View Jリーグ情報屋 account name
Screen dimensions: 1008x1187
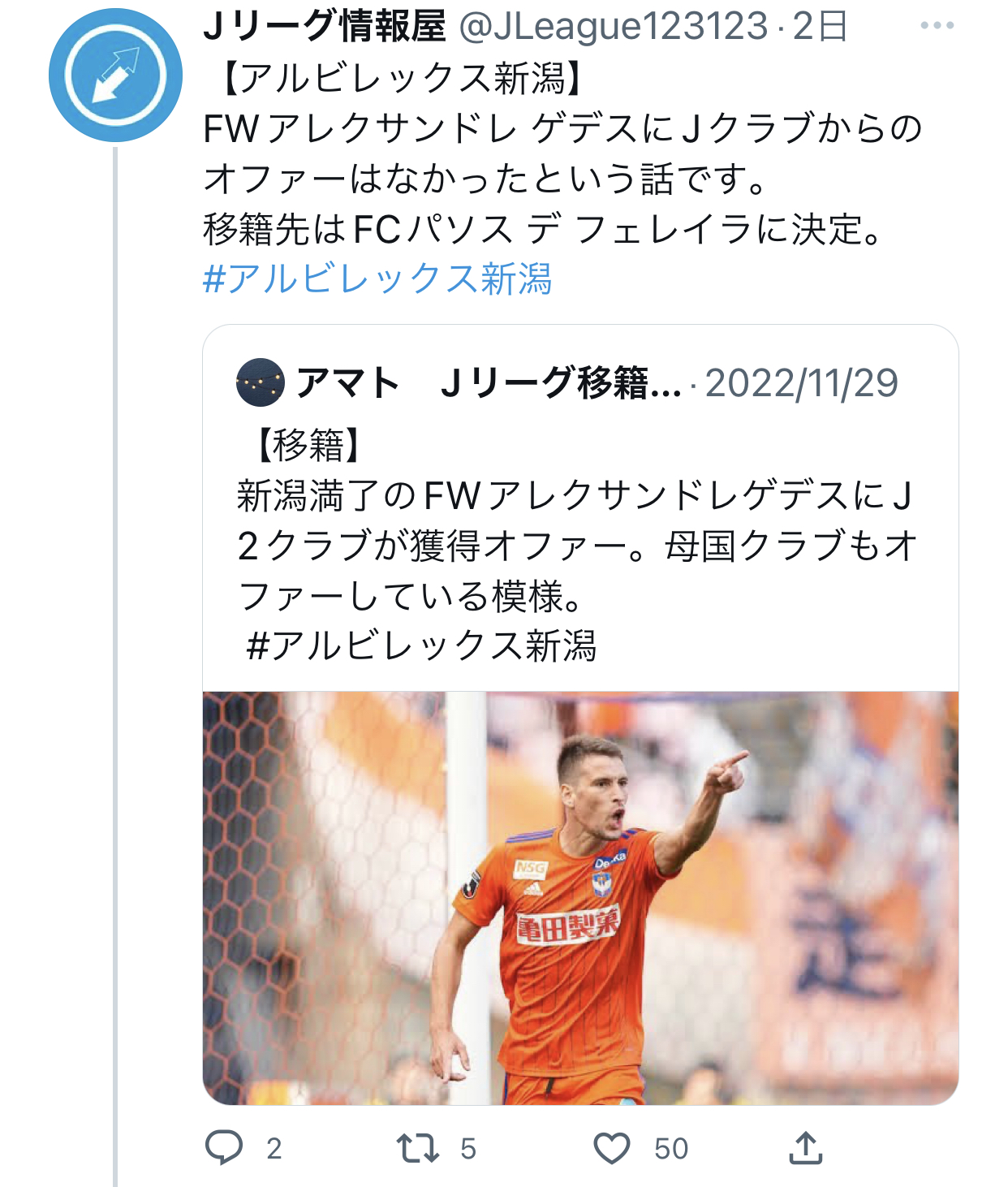(325, 26)
